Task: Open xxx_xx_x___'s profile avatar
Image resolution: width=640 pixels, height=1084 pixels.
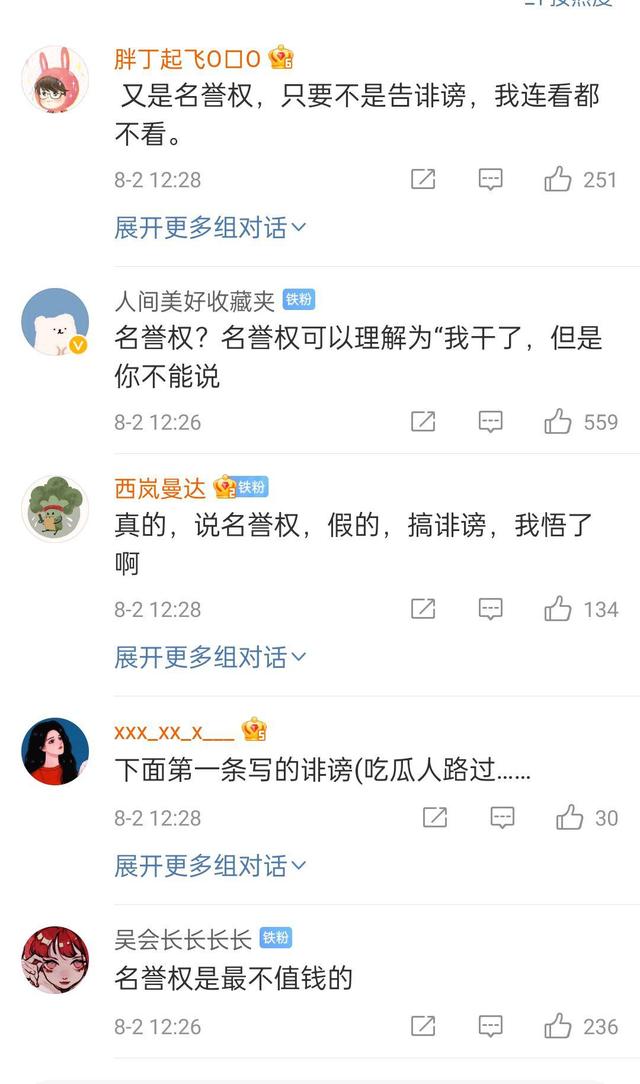Action: pyautogui.click(x=55, y=750)
